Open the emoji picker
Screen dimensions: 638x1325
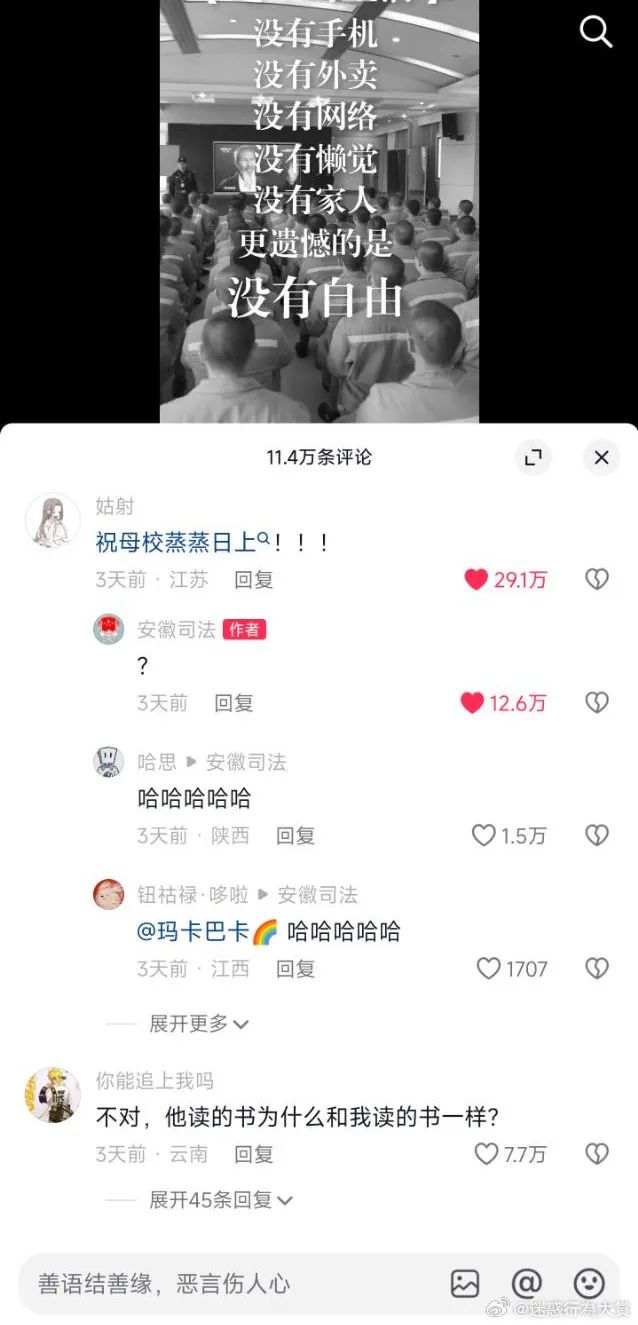click(589, 1283)
